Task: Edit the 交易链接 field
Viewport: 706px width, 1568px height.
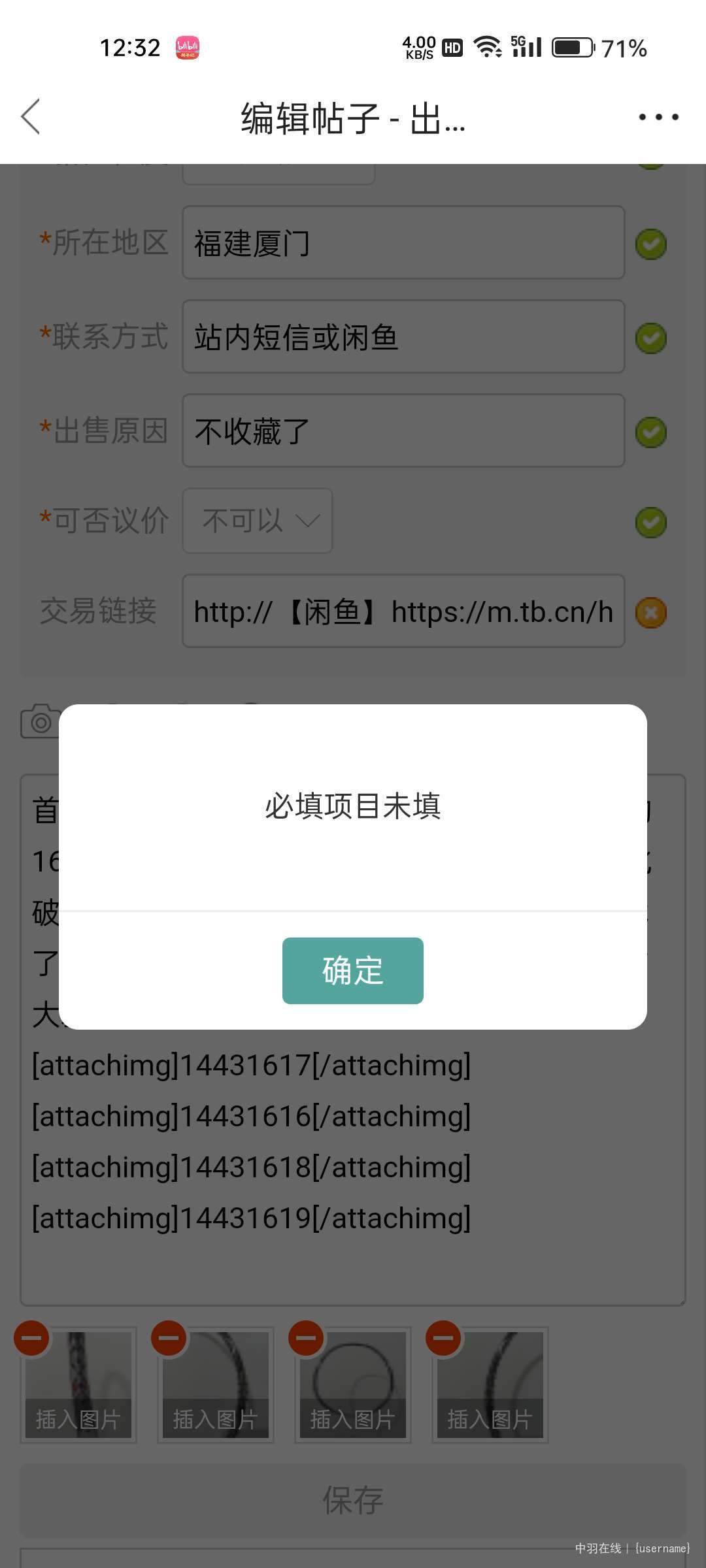Action: pos(403,612)
